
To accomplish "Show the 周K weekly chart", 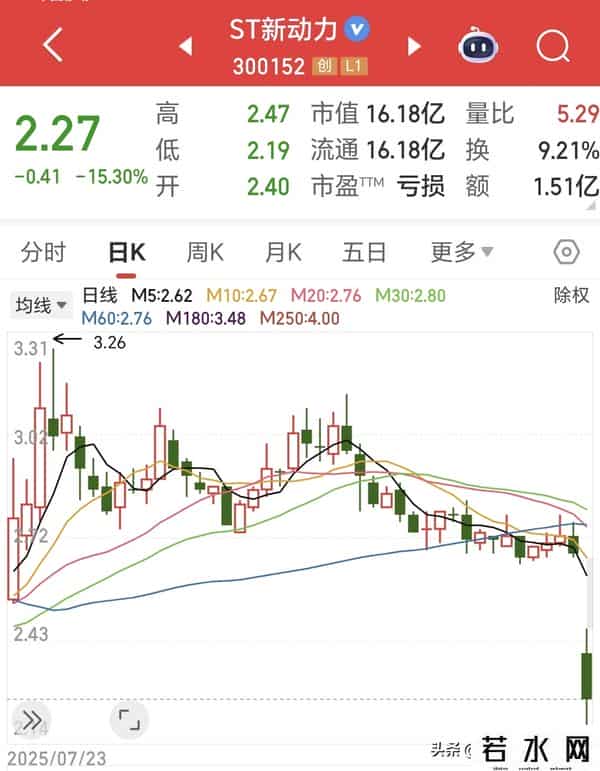I will tap(205, 252).
